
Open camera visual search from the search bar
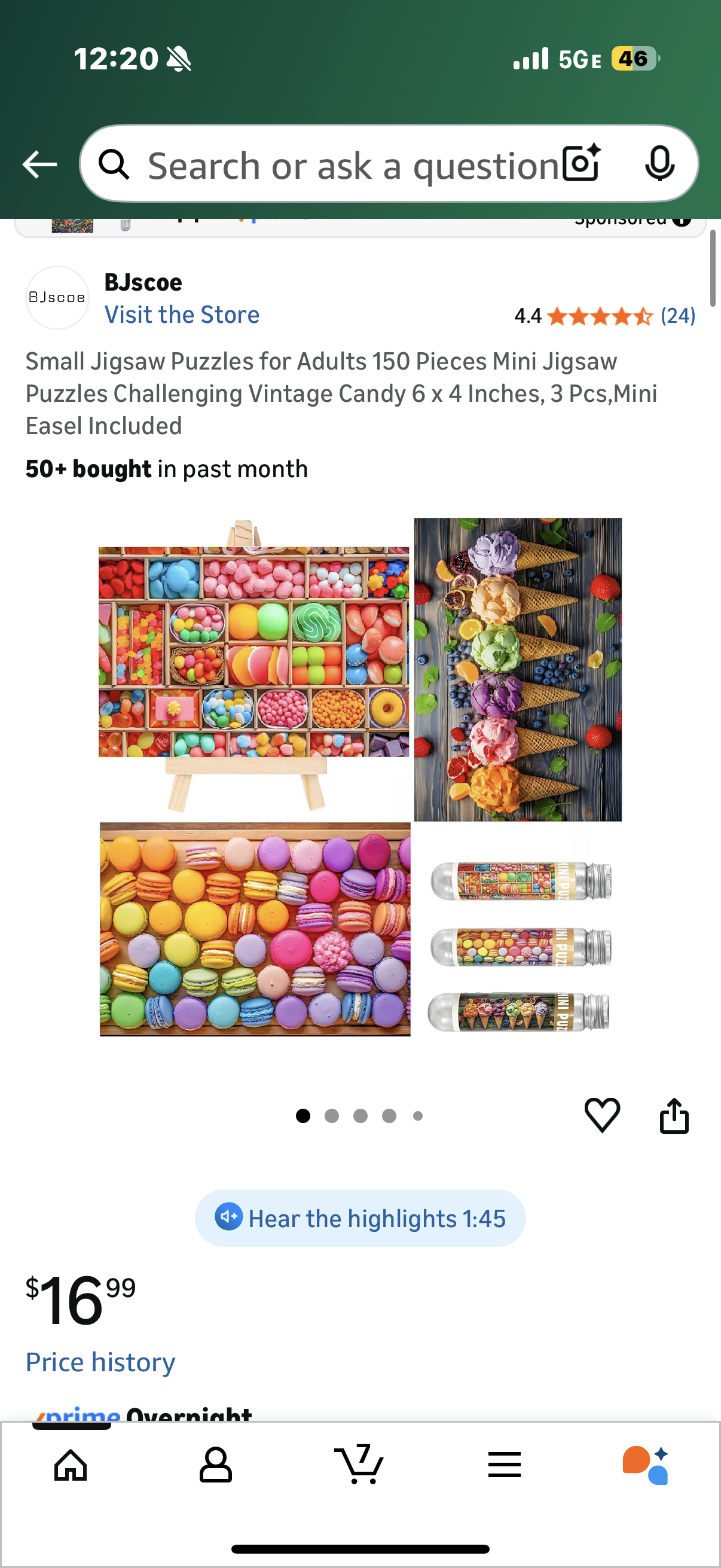[x=579, y=163]
